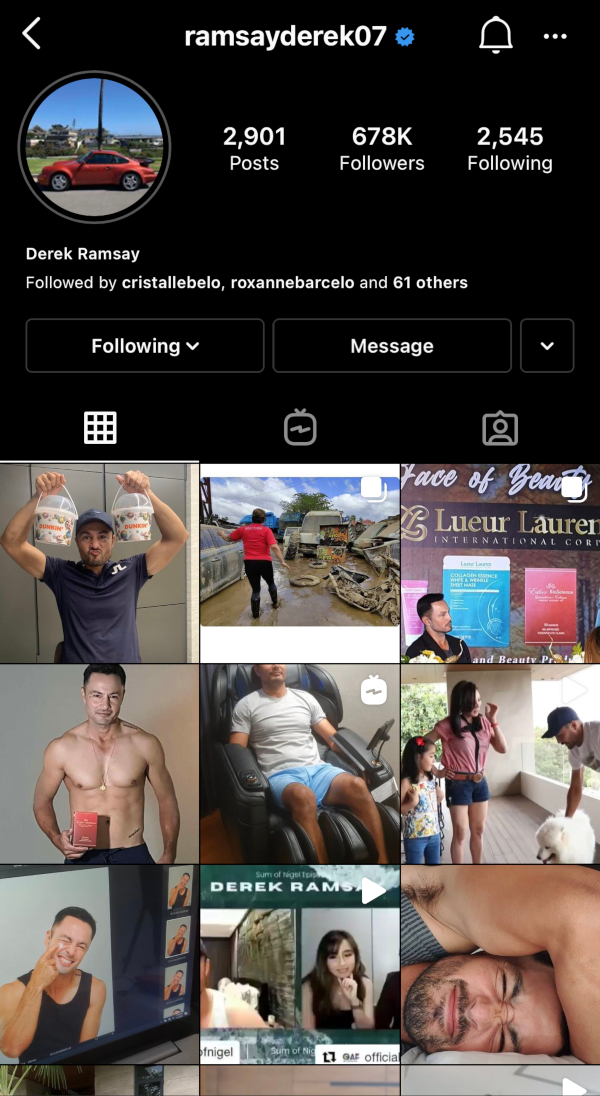Open the flood debris carousel post
600x1096 pixels.
[x=300, y=562]
